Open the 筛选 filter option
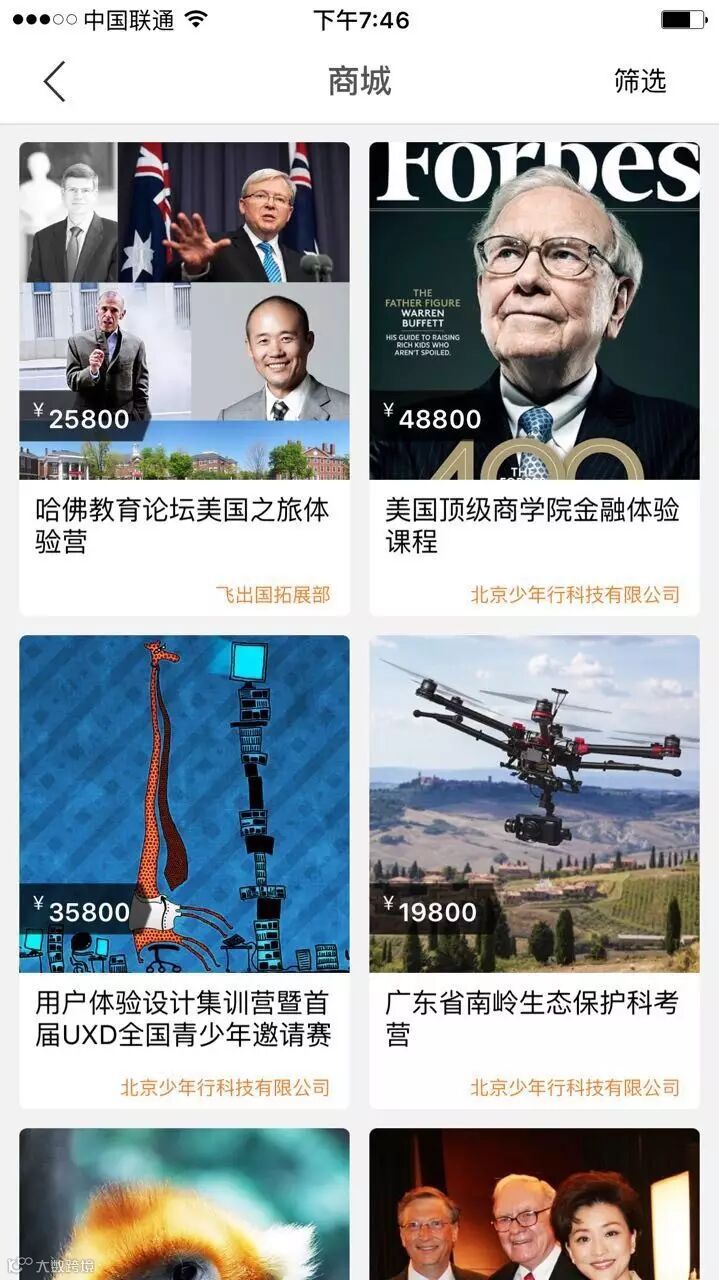 pos(640,81)
